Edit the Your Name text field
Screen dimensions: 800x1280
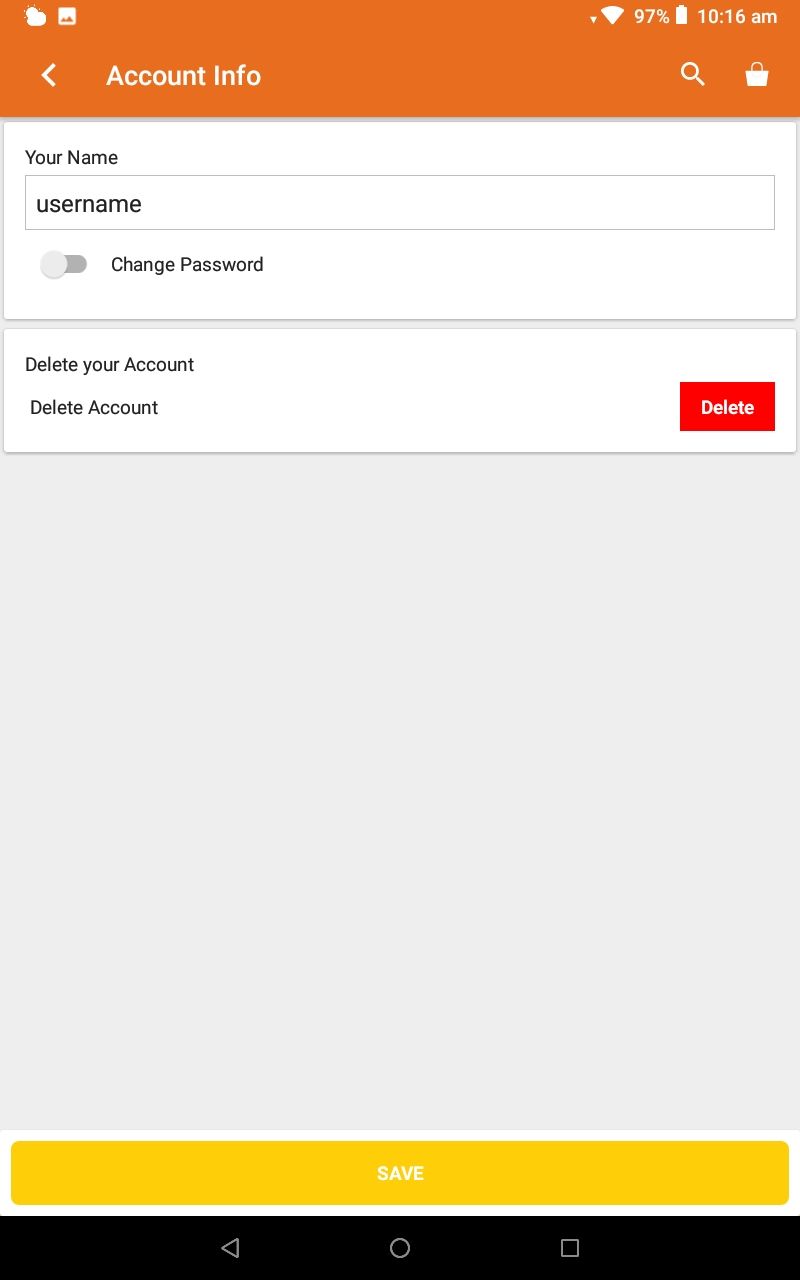coord(400,203)
